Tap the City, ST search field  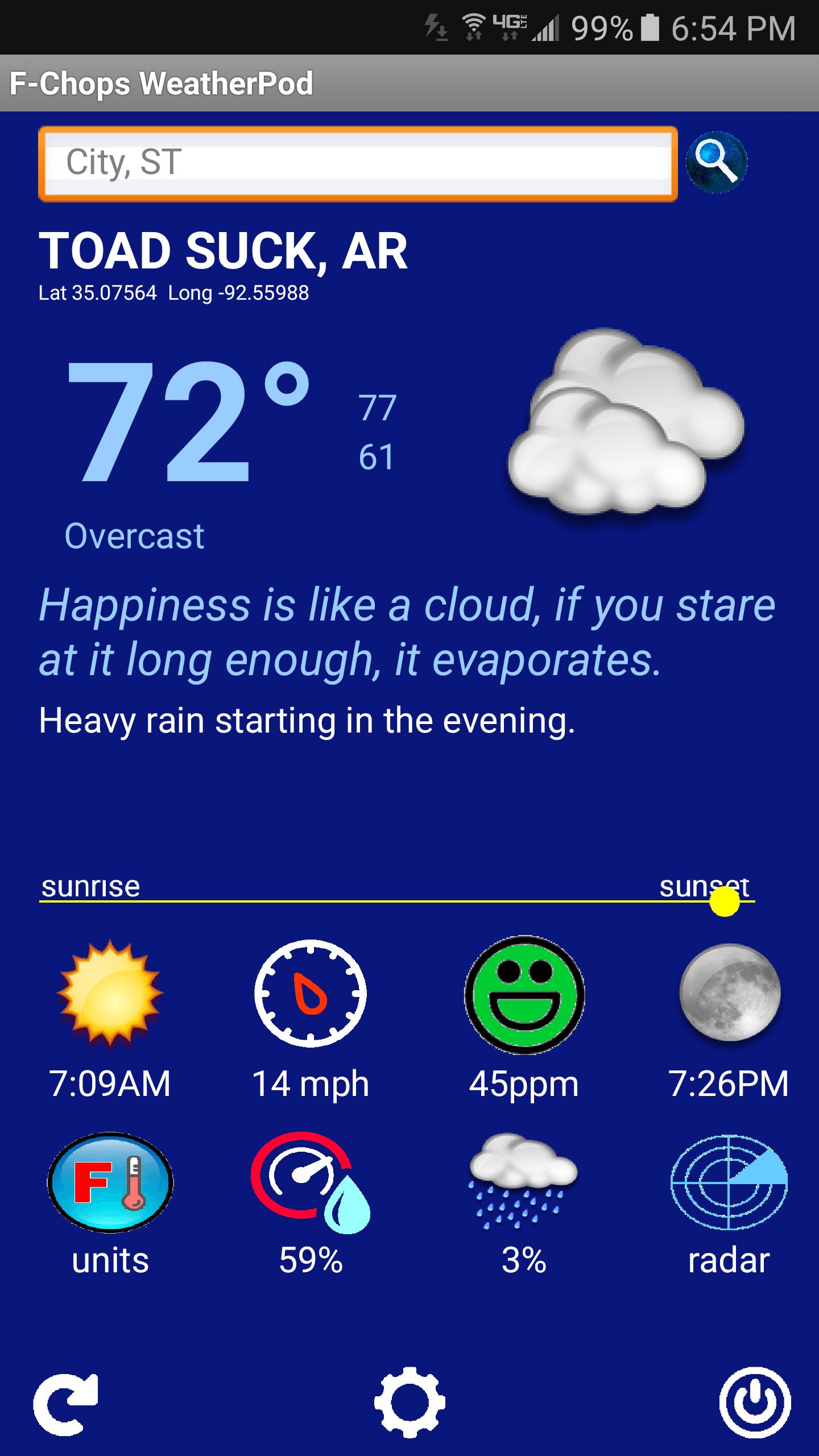(357, 163)
